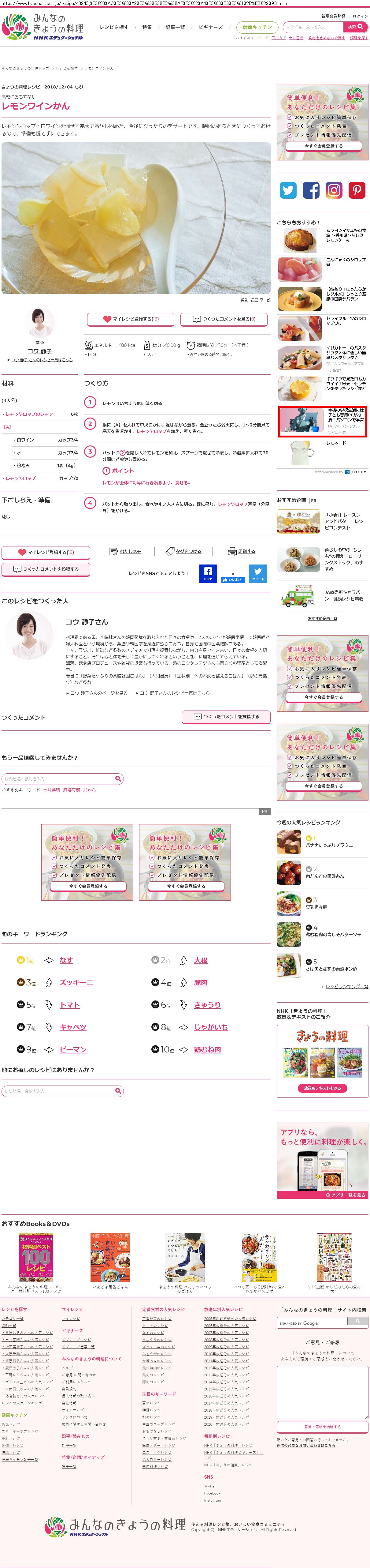
Task: Open the わたしメモ link
Action: (x=125, y=551)
